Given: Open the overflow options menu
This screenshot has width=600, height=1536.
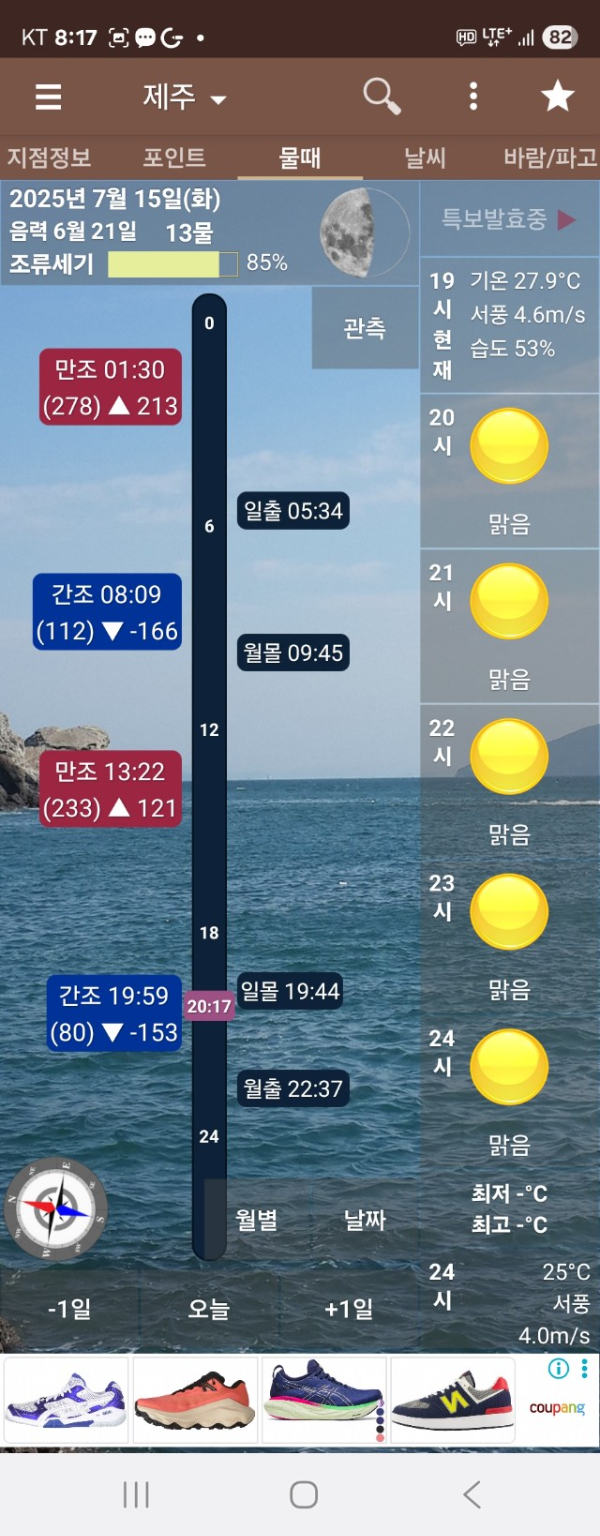Looking at the screenshot, I should (x=473, y=97).
